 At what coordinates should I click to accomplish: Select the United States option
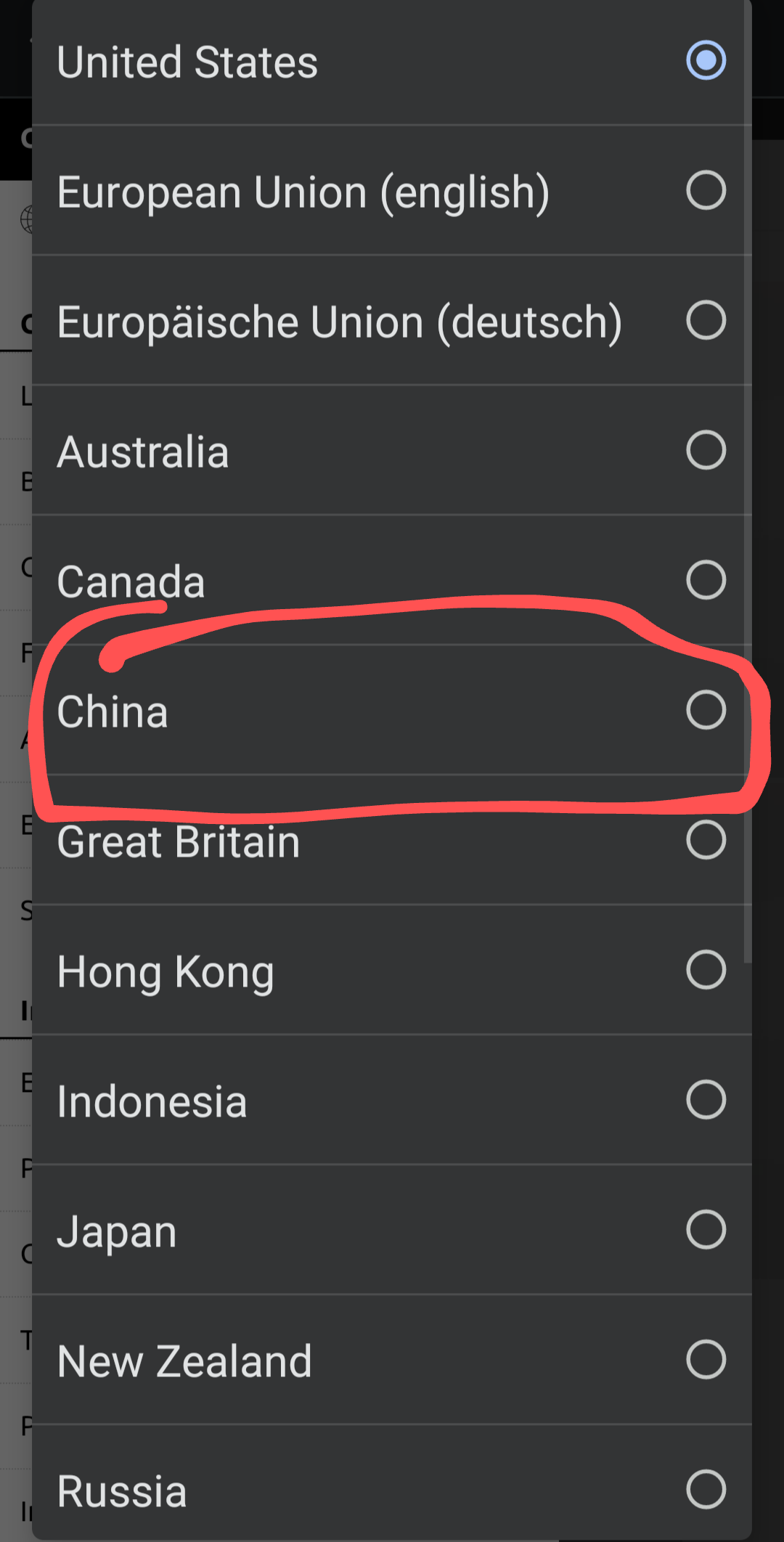[x=392, y=61]
